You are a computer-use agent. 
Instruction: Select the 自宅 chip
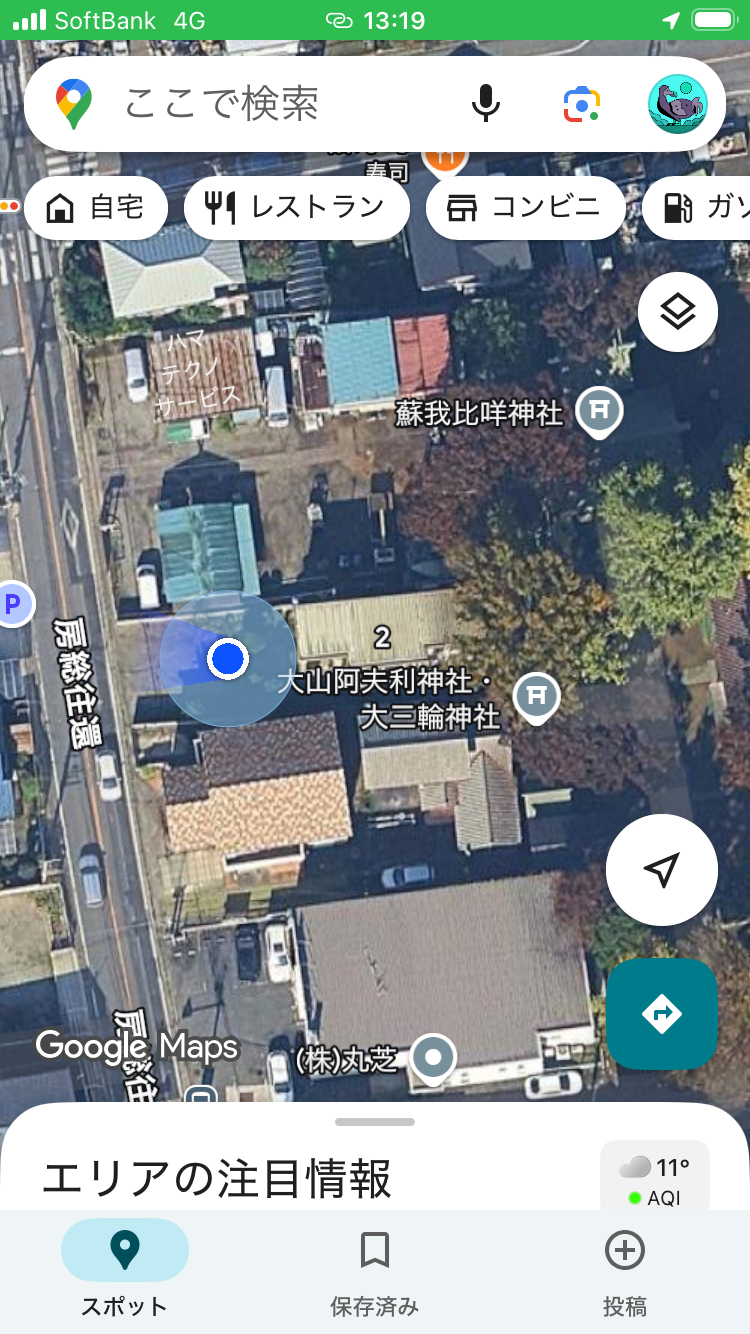point(96,208)
